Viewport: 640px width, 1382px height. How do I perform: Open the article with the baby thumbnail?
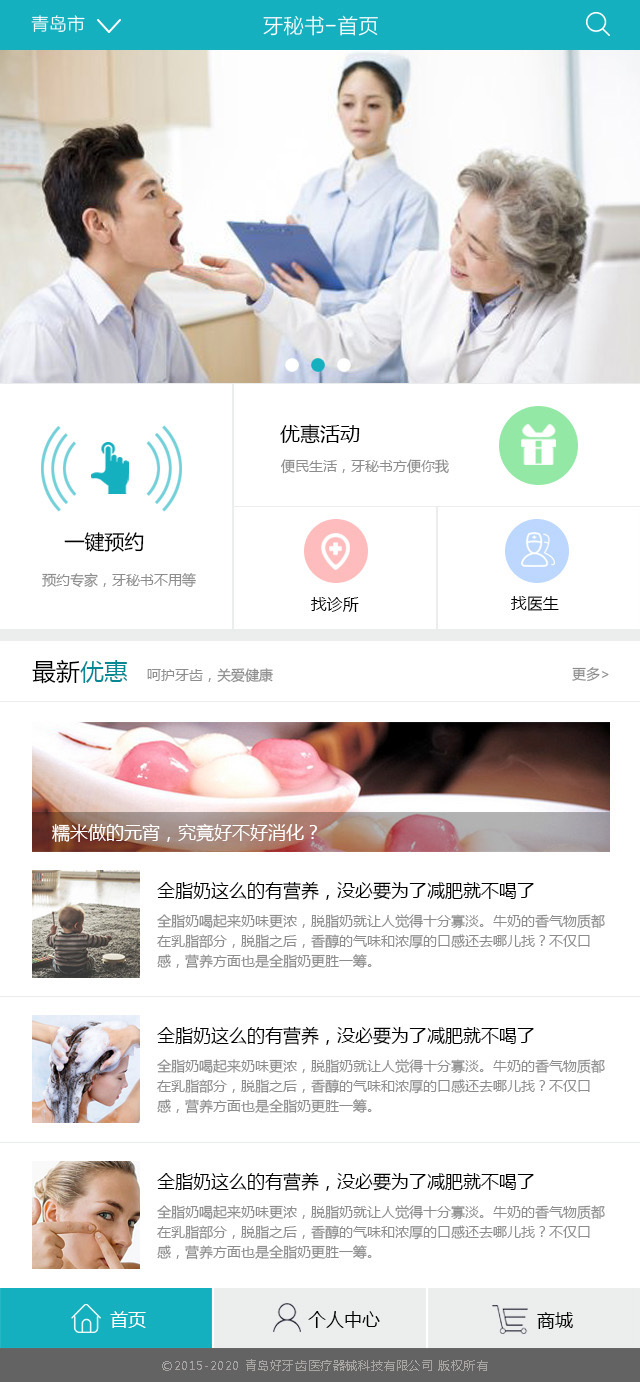(320, 924)
